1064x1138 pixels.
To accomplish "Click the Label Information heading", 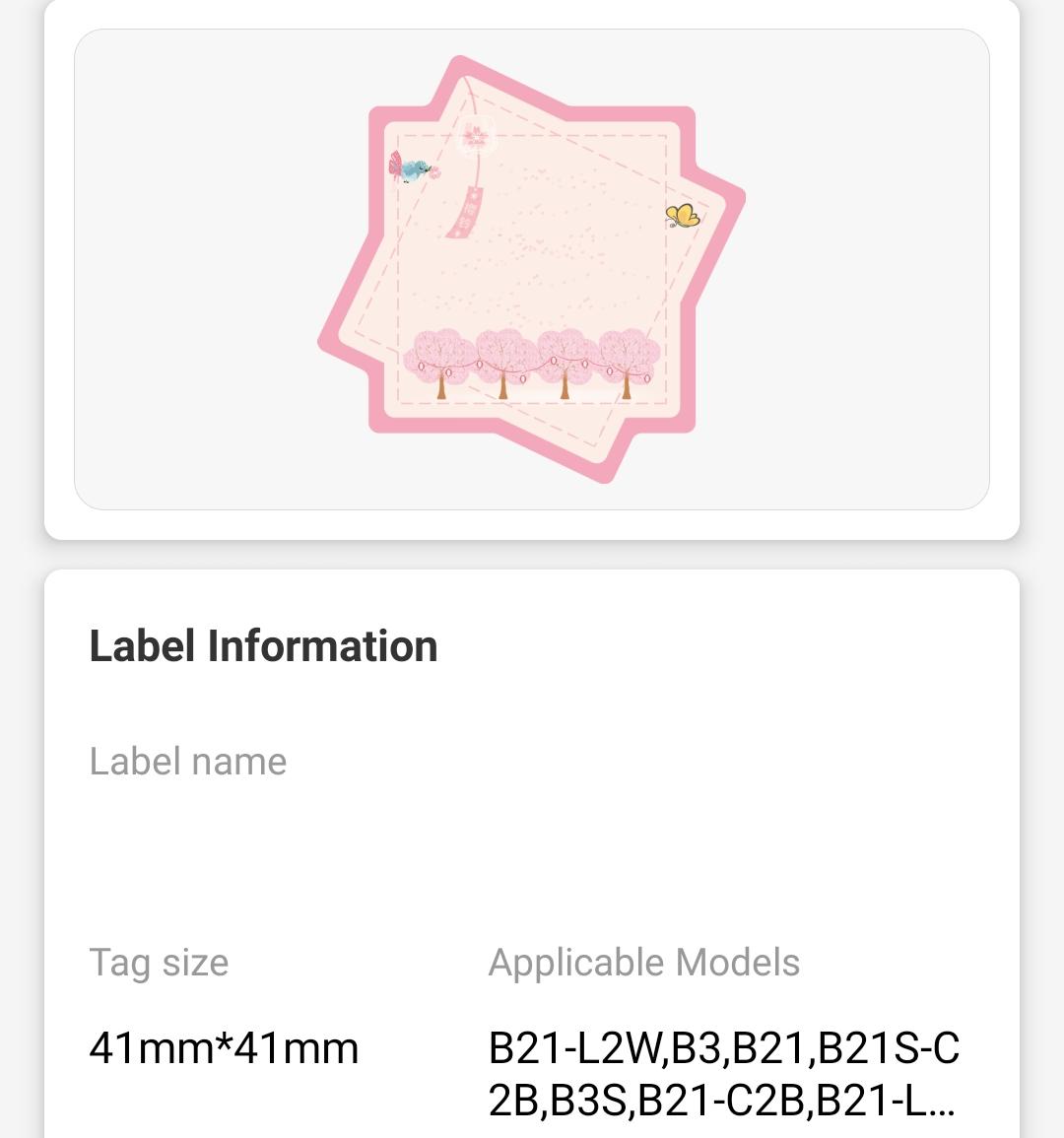I will click(x=263, y=645).
